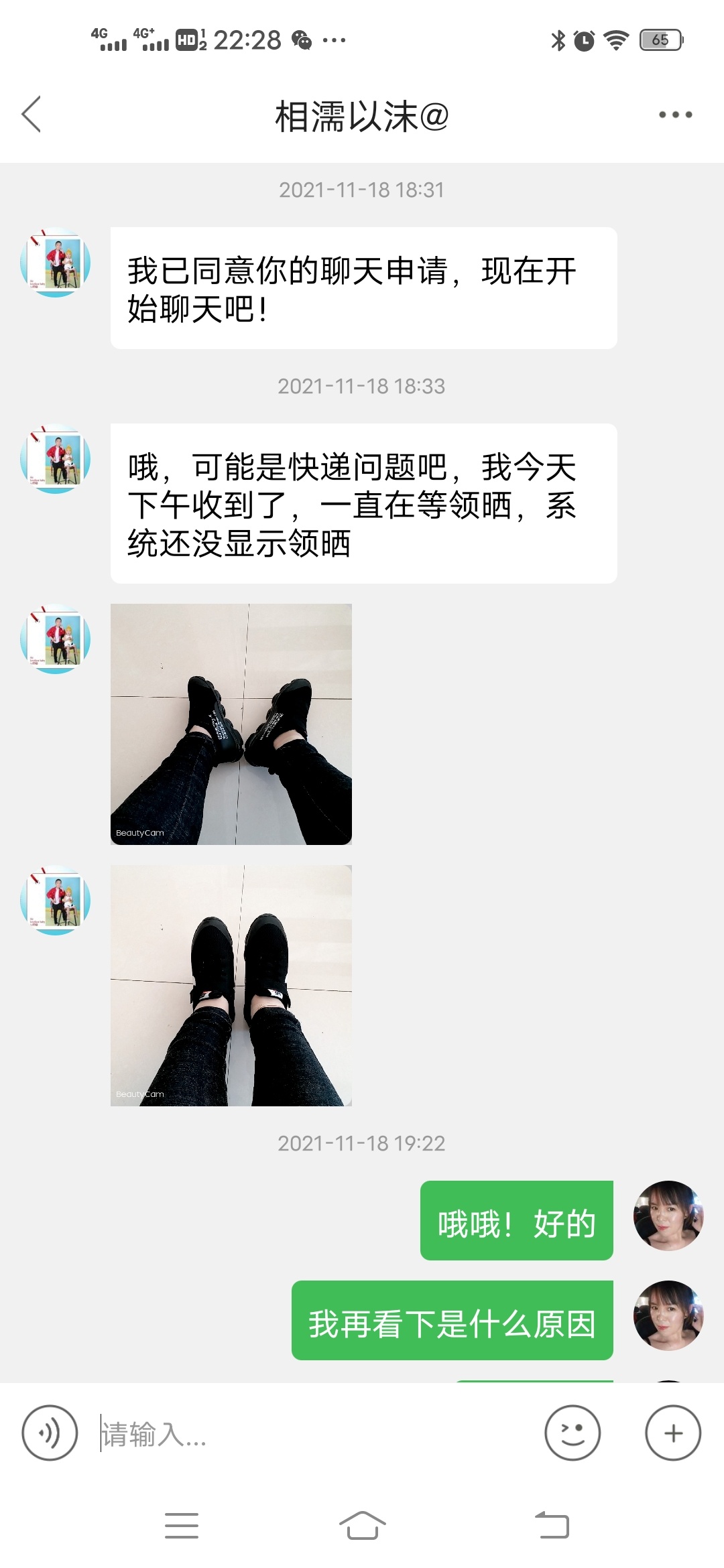Open the emoji picker
The image size is (724, 1568).
572,1433
